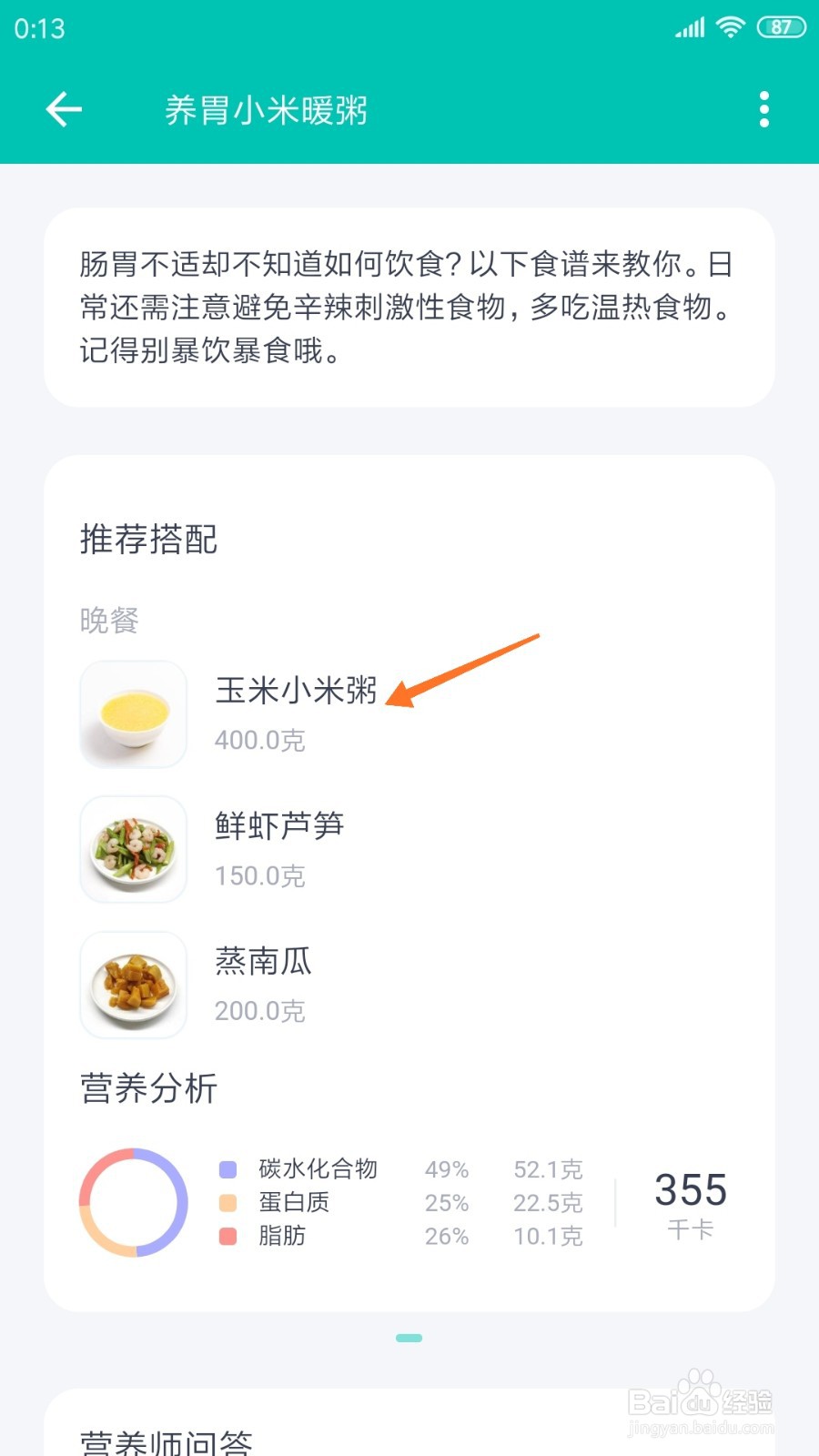The image size is (819, 1456).
Task: Open the 玉米小米粥 dish
Action: tap(295, 692)
